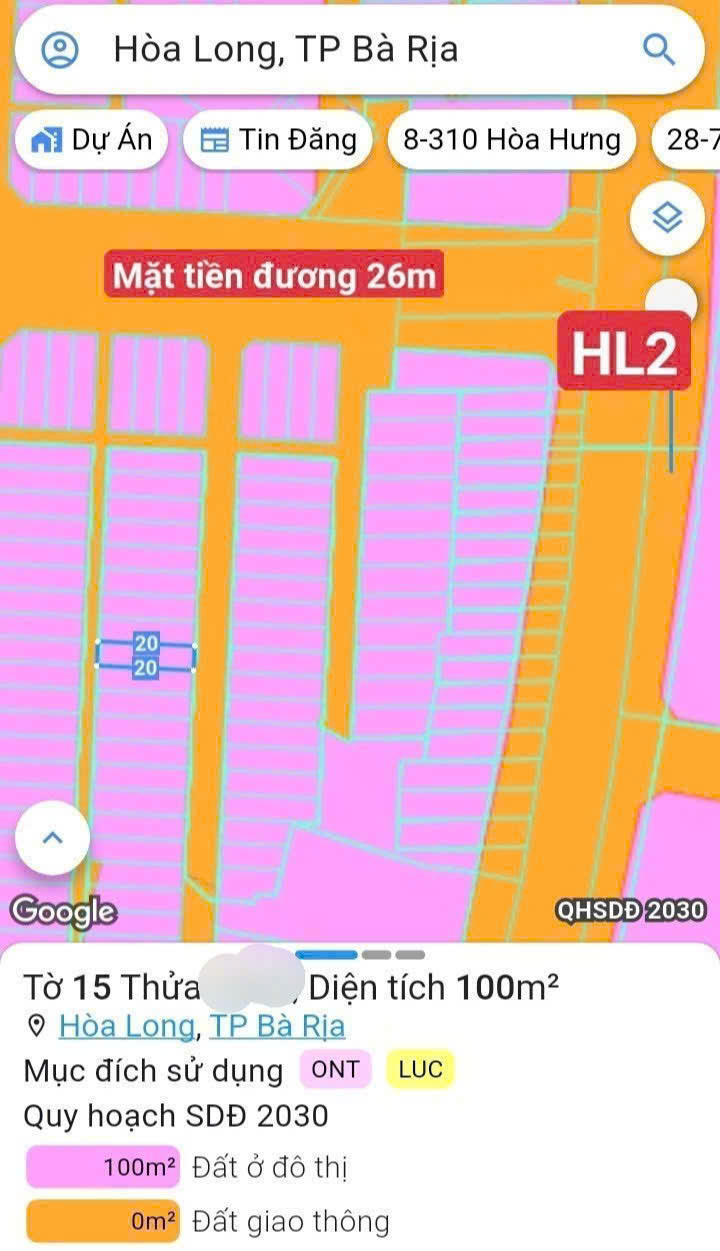Open the Hòa Long link

pyautogui.click(x=126, y=1026)
